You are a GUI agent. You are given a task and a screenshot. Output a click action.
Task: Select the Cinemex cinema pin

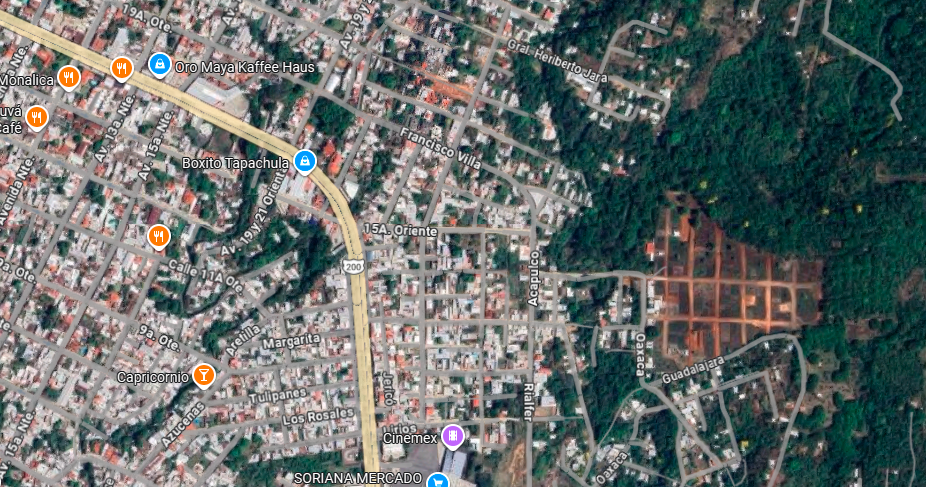click(452, 436)
